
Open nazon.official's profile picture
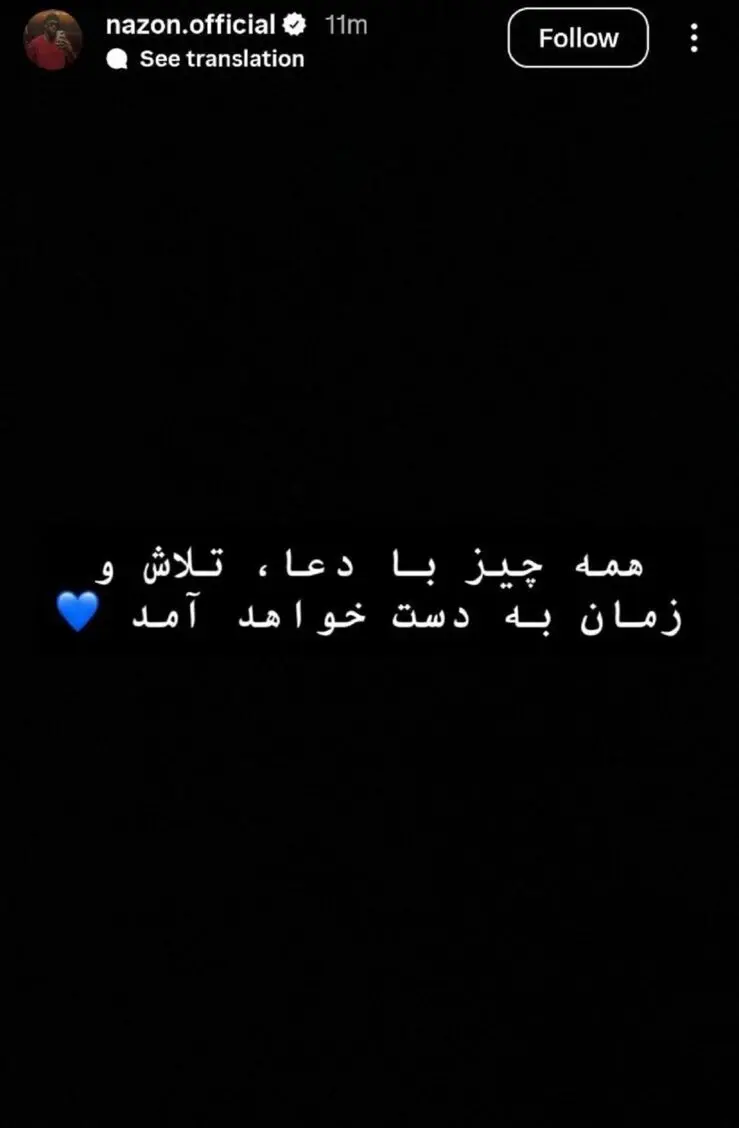53,40
